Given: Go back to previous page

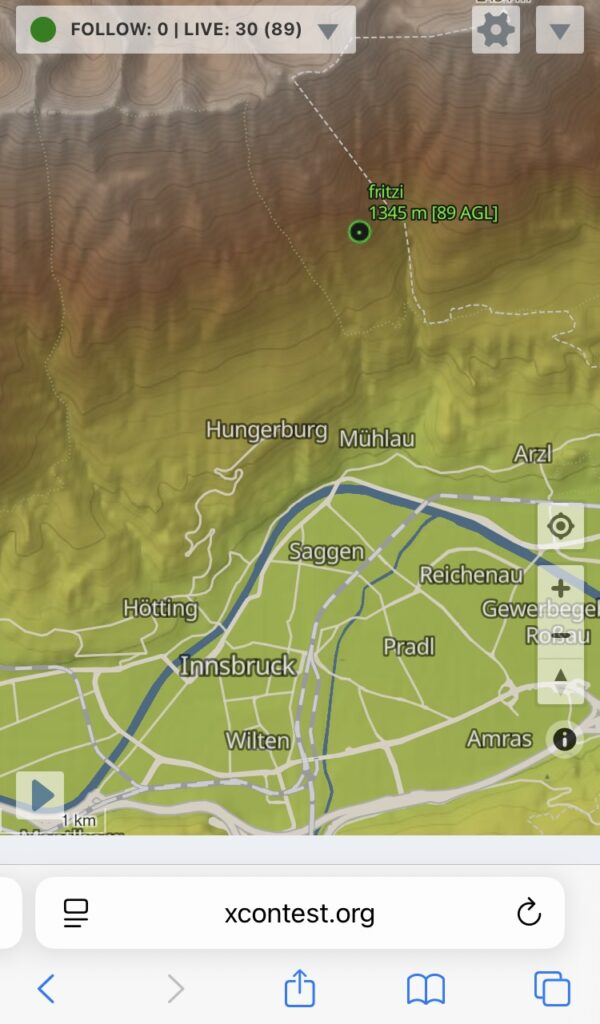Looking at the screenshot, I should click(x=46, y=989).
